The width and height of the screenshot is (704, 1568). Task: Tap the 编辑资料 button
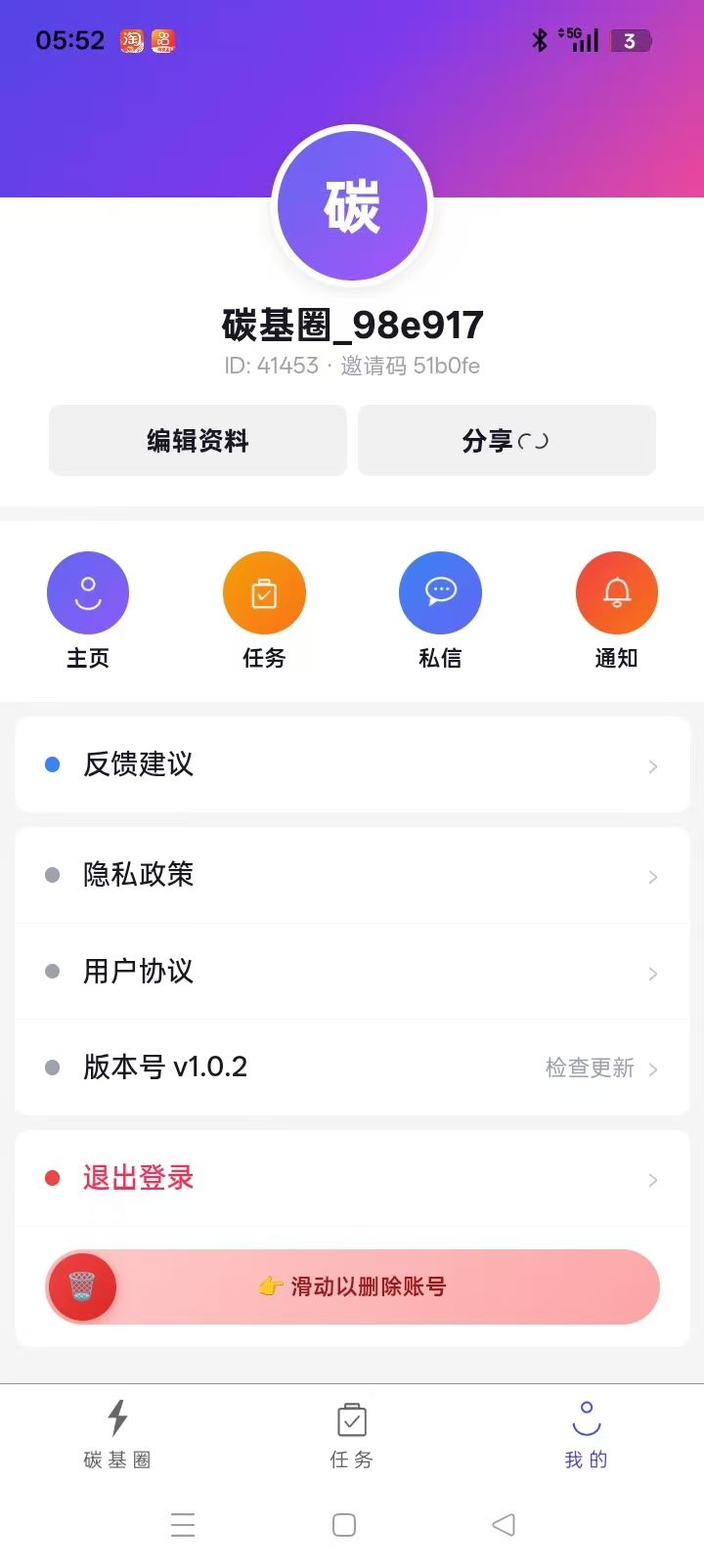pyautogui.click(x=198, y=441)
